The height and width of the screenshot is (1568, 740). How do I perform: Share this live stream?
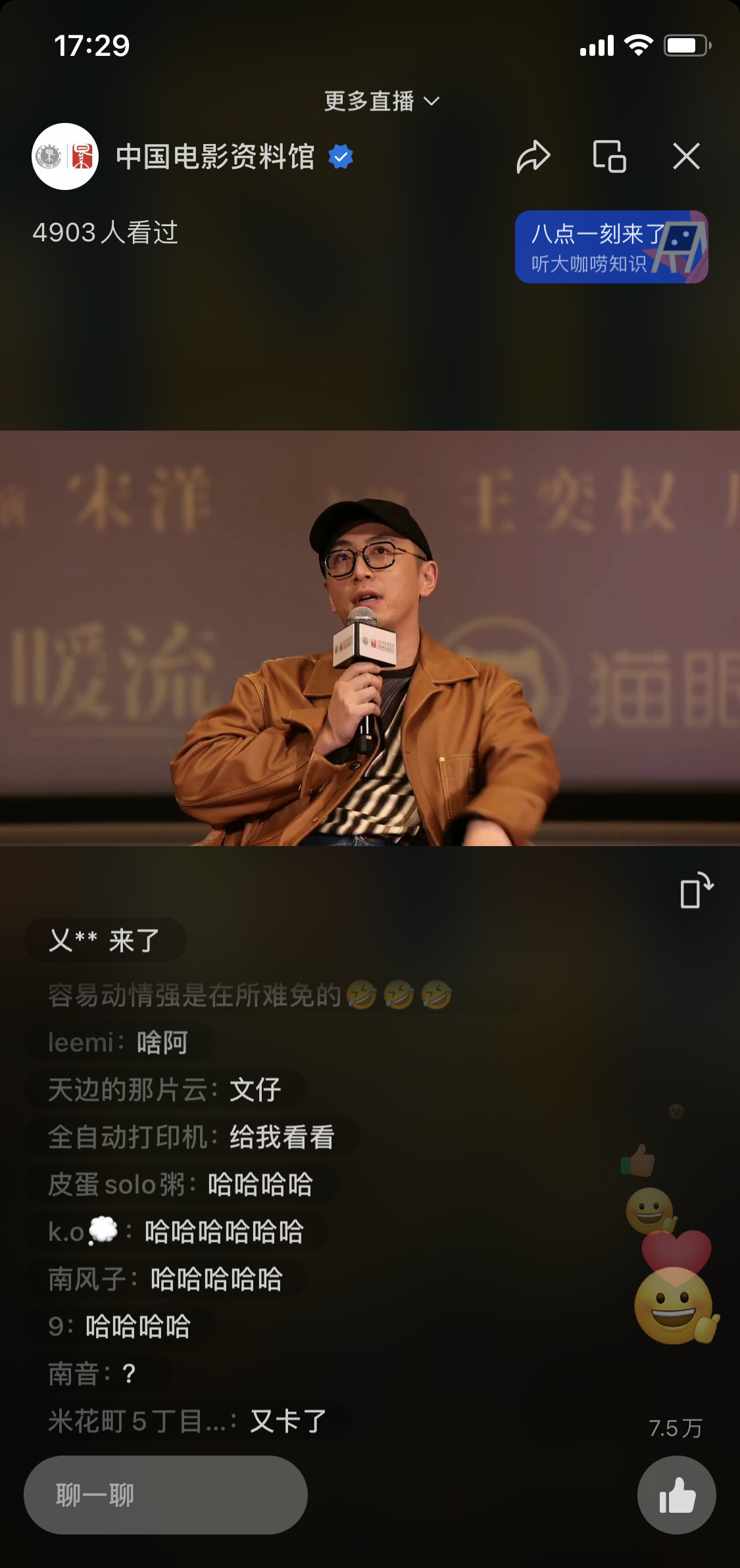[533, 156]
